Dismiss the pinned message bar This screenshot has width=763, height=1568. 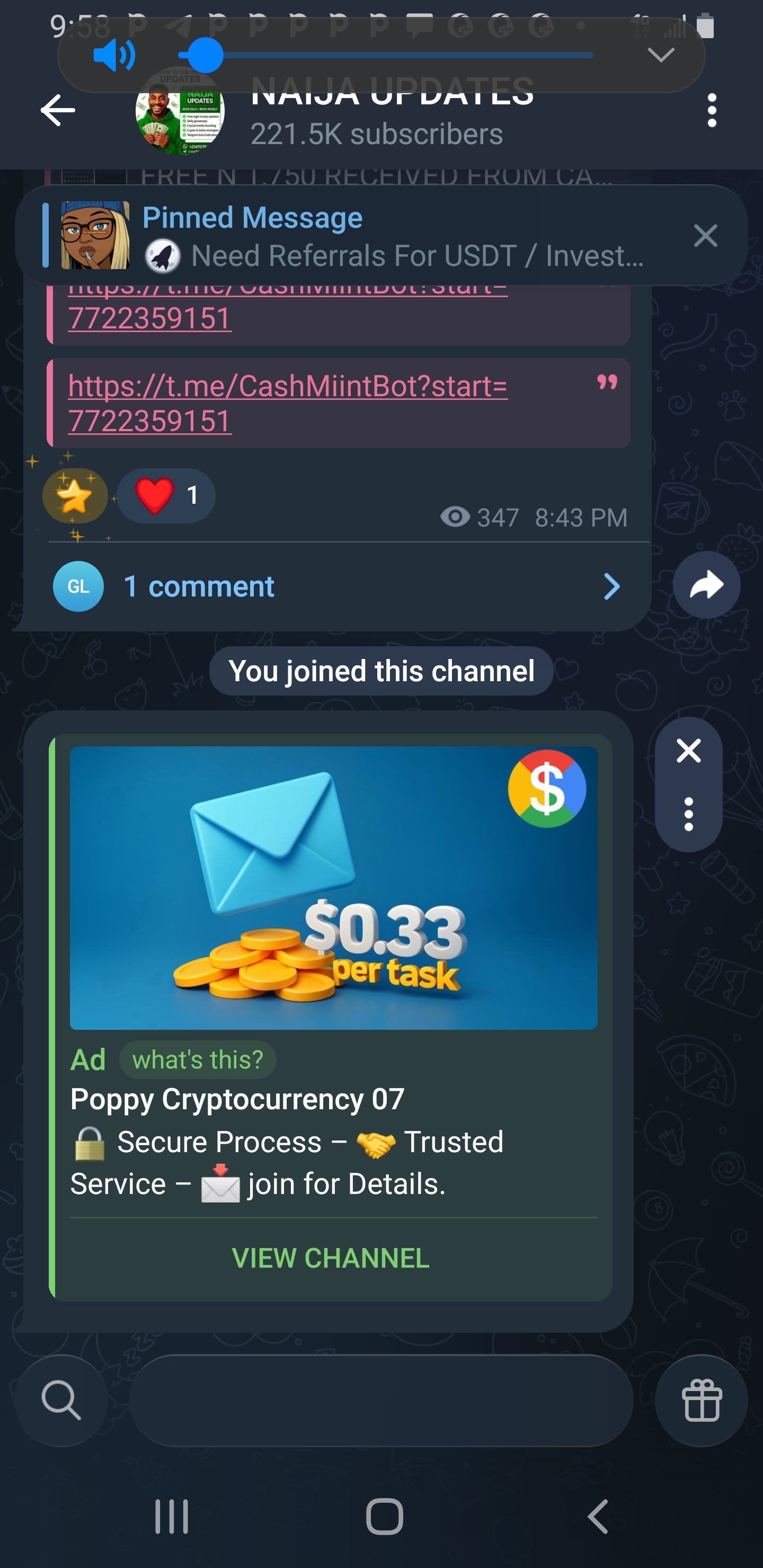point(705,236)
